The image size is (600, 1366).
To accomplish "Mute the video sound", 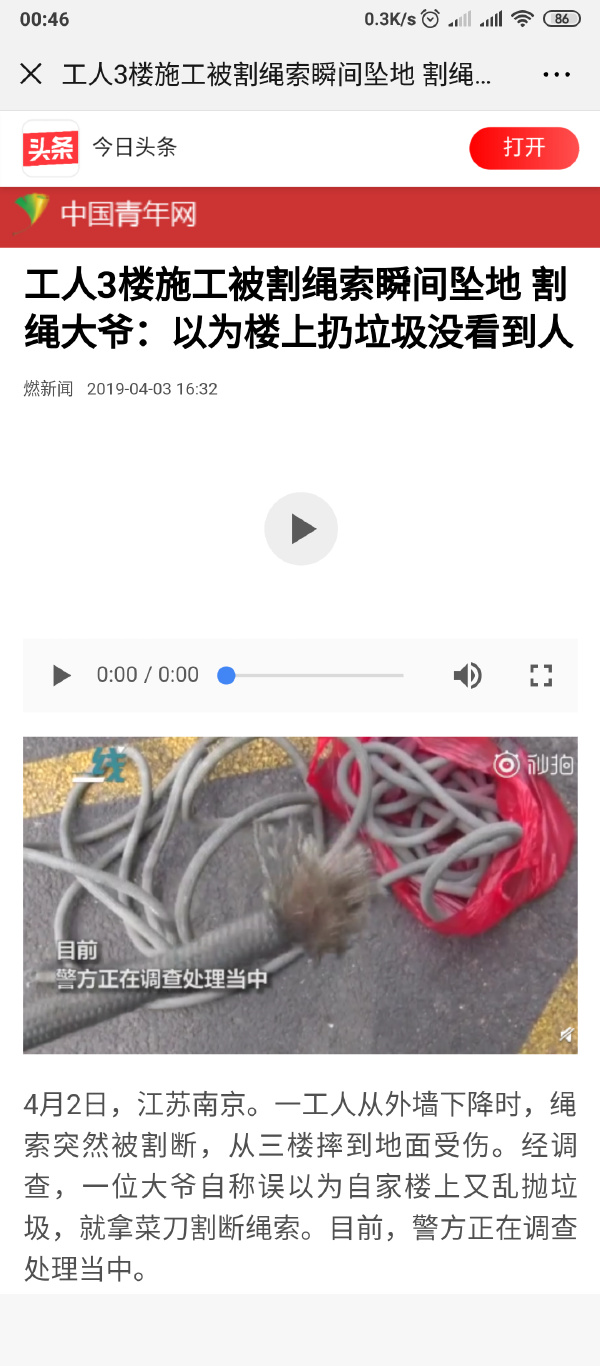I will tap(467, 675).
